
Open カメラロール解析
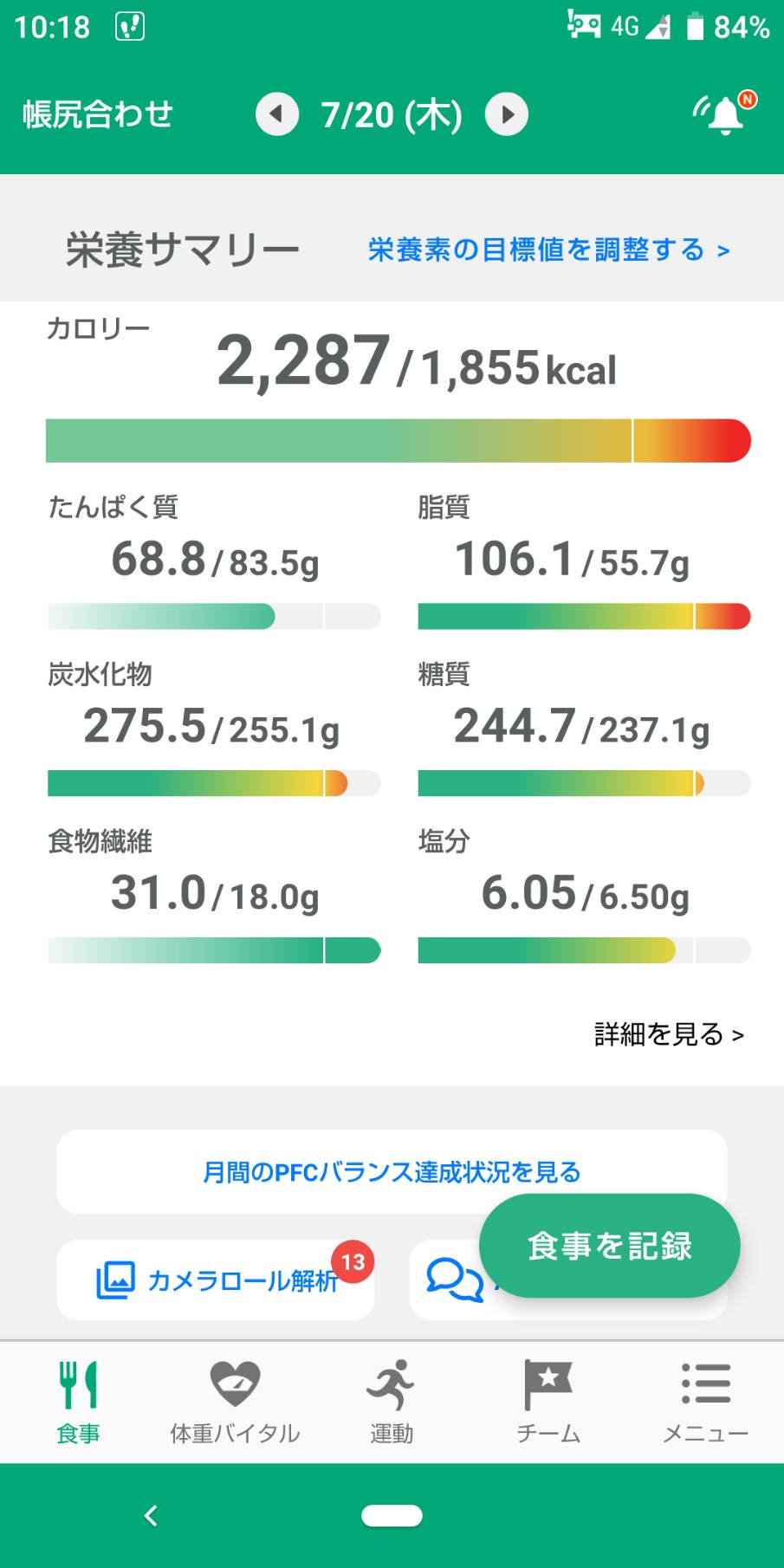click(216, 1280)
